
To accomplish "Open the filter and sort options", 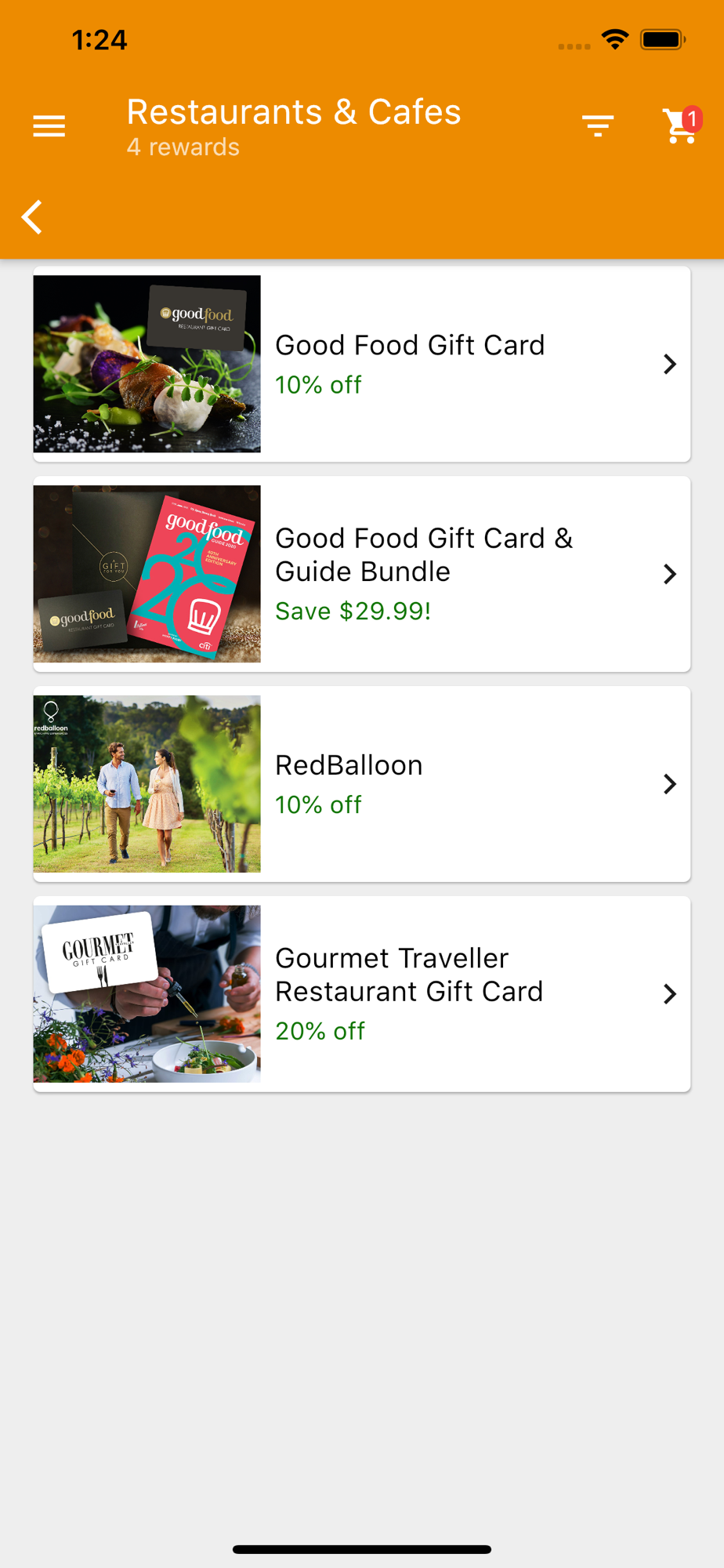I will (x=598, y=125).
